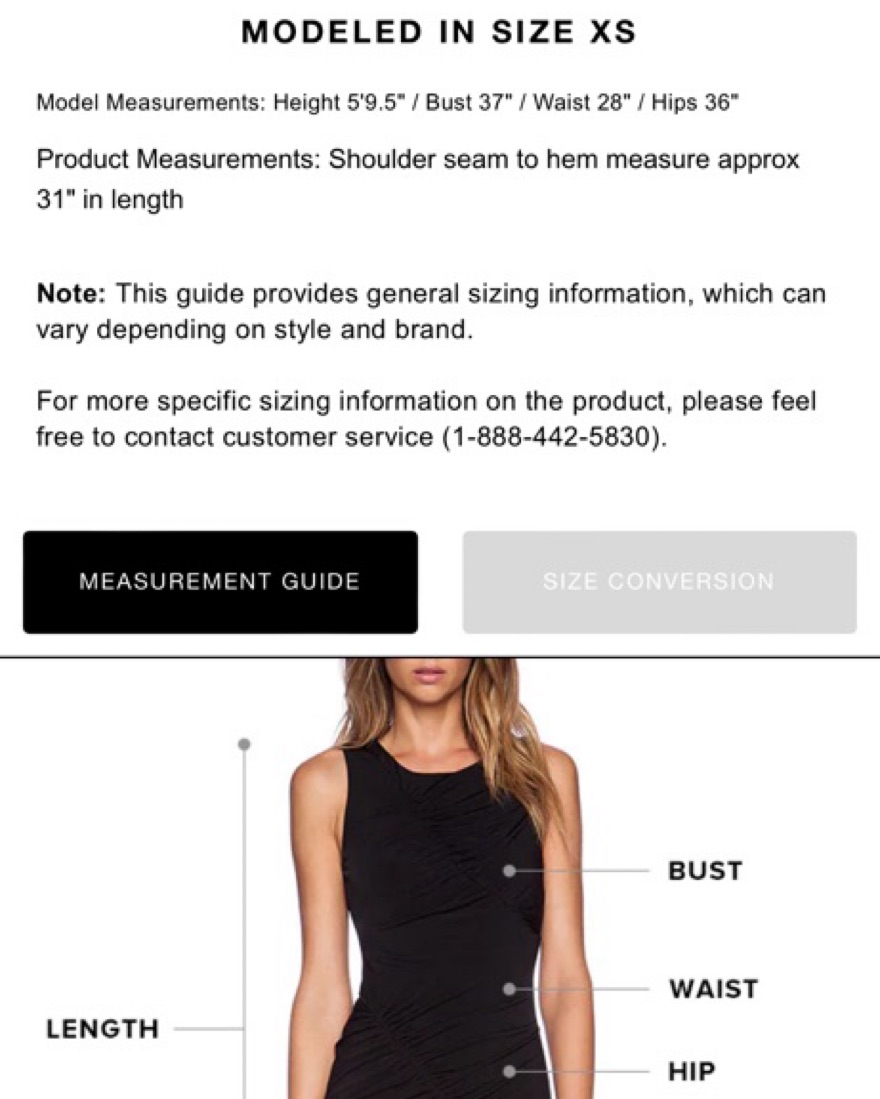The image size is (880, 1099).
Task: Select the Measurement Guide tab
Action: point(220,582)
